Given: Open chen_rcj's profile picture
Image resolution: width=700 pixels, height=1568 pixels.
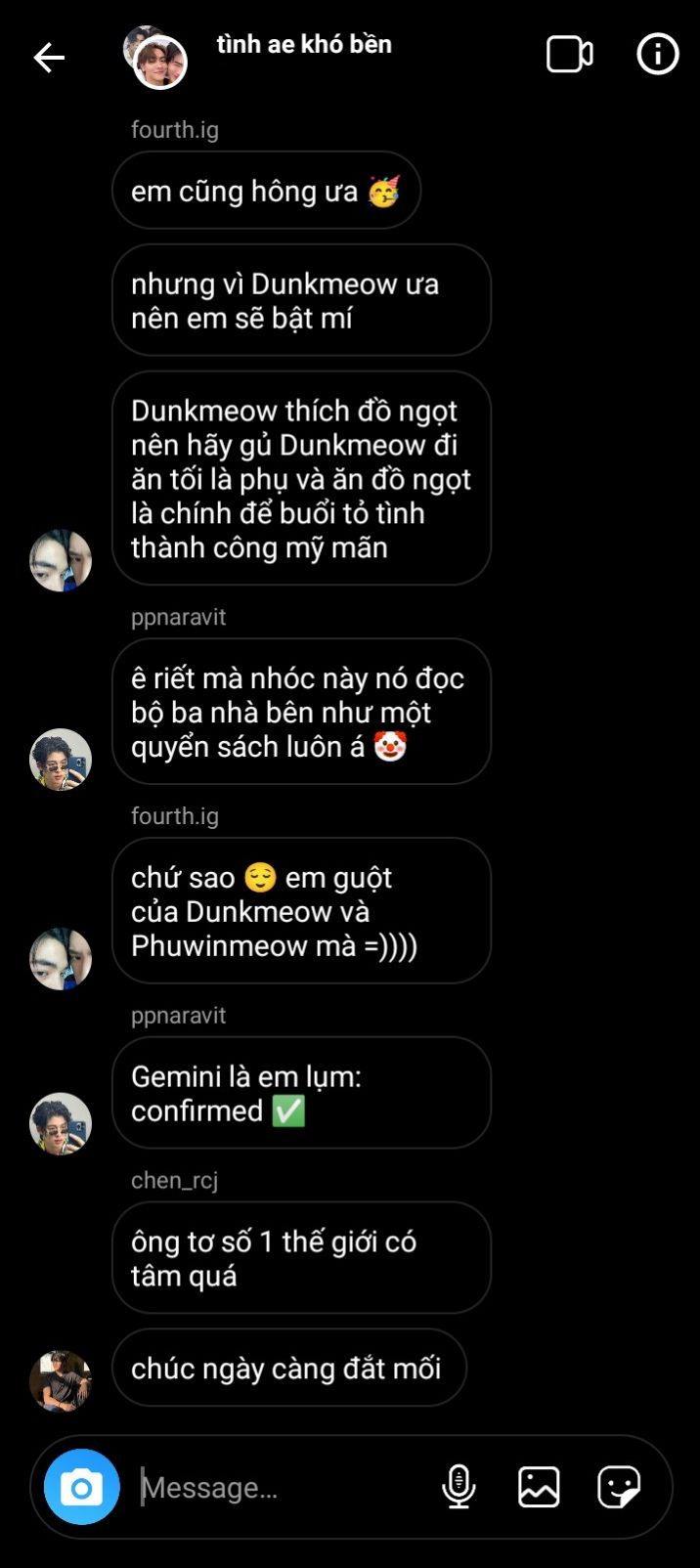Looking at the screenshot, I should click(x=61, y=1380).
